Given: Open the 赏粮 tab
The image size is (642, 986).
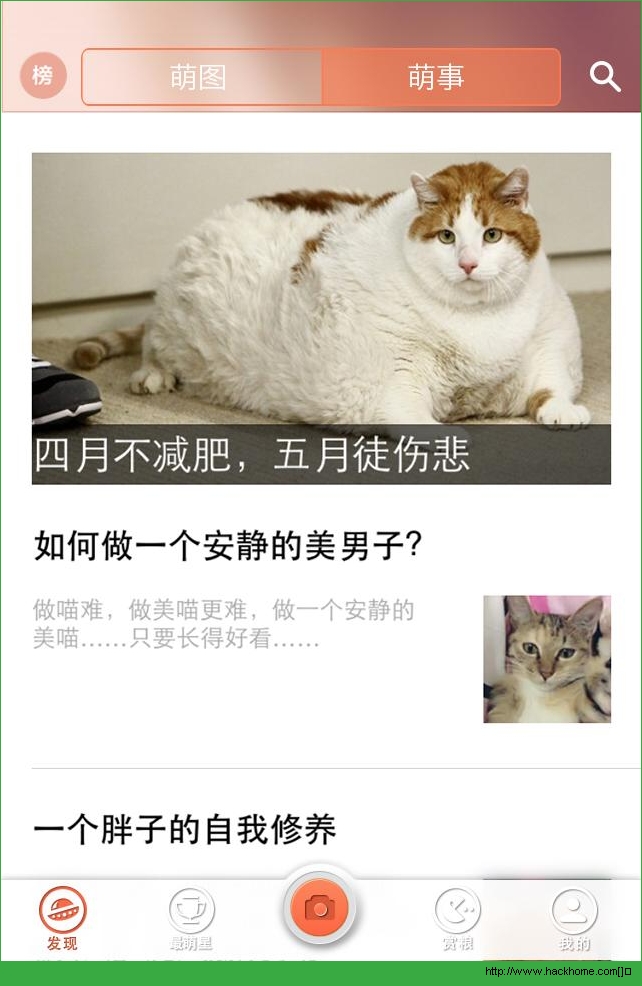Looking at the screenshot, I should [457, 920].
